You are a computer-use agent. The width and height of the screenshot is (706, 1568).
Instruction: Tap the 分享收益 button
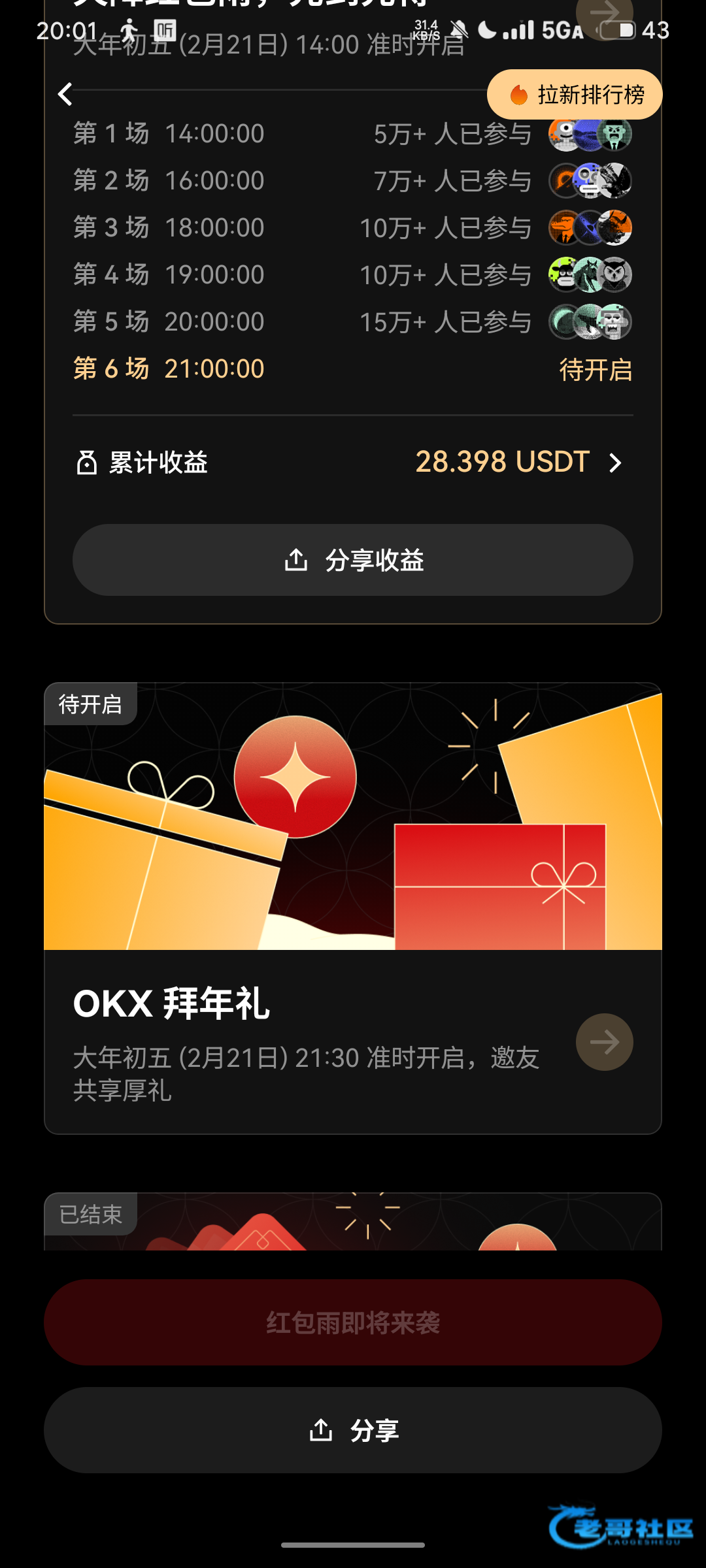(353, 560)
